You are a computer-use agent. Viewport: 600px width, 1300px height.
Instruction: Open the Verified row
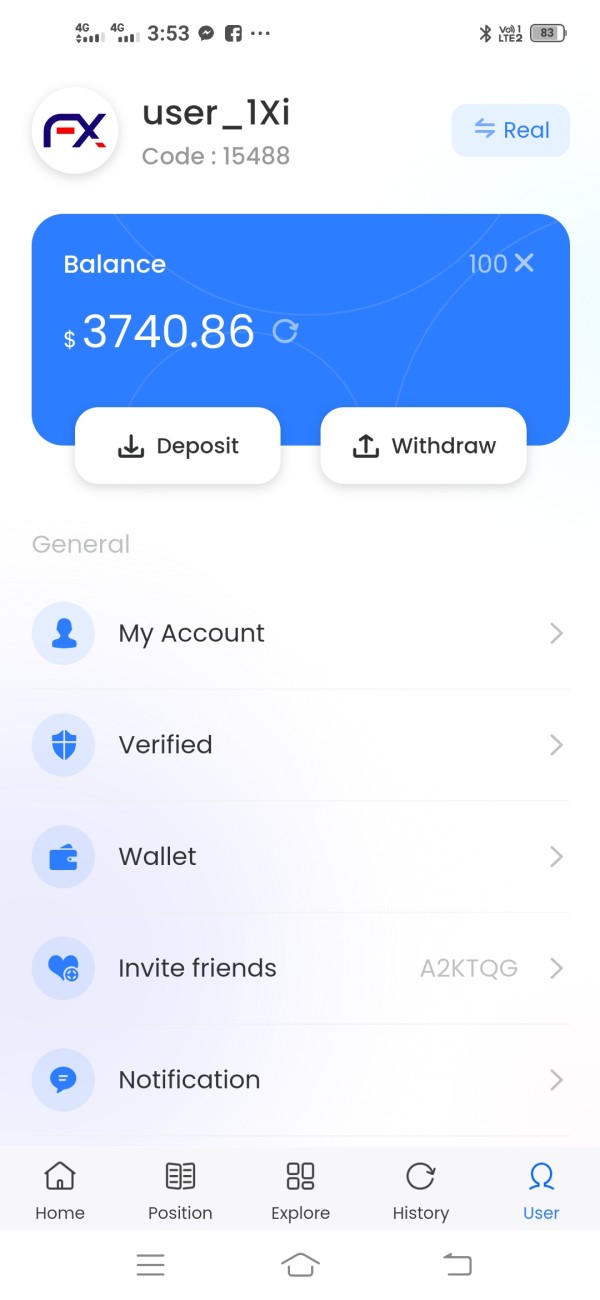pos(300,745)
